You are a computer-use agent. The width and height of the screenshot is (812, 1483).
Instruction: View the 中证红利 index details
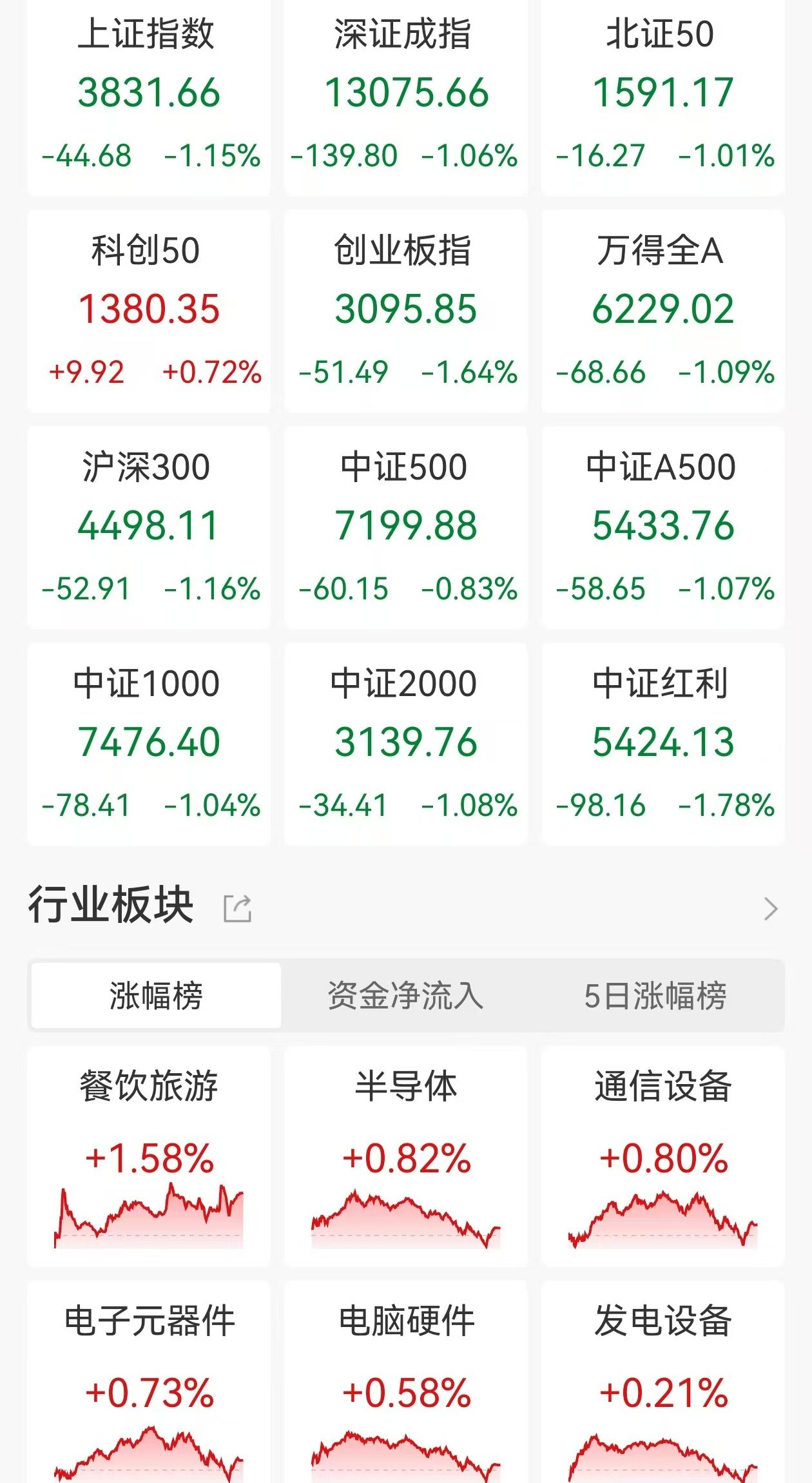(662, 744)
